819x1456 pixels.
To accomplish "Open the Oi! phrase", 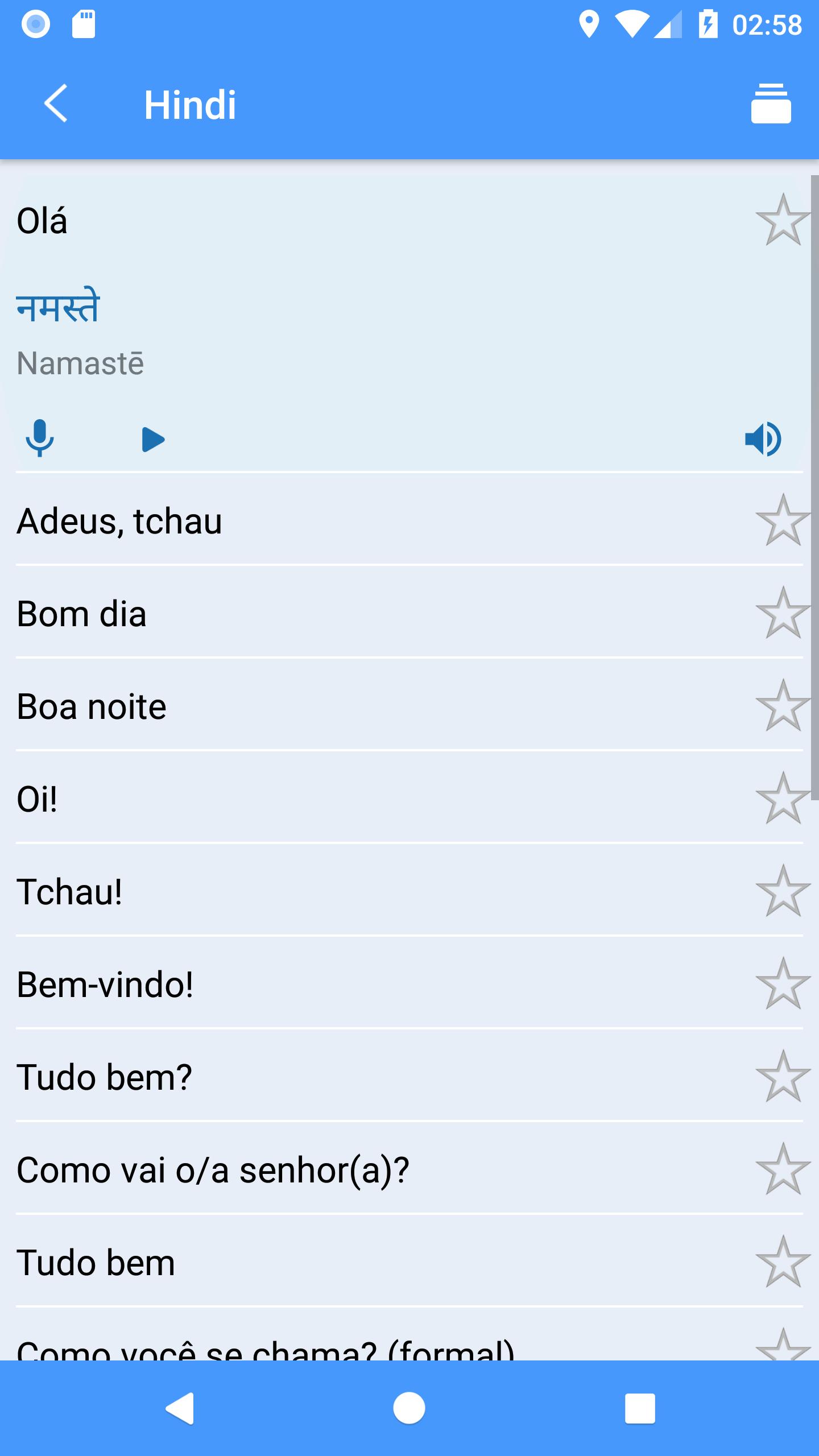I will (409, 798).
